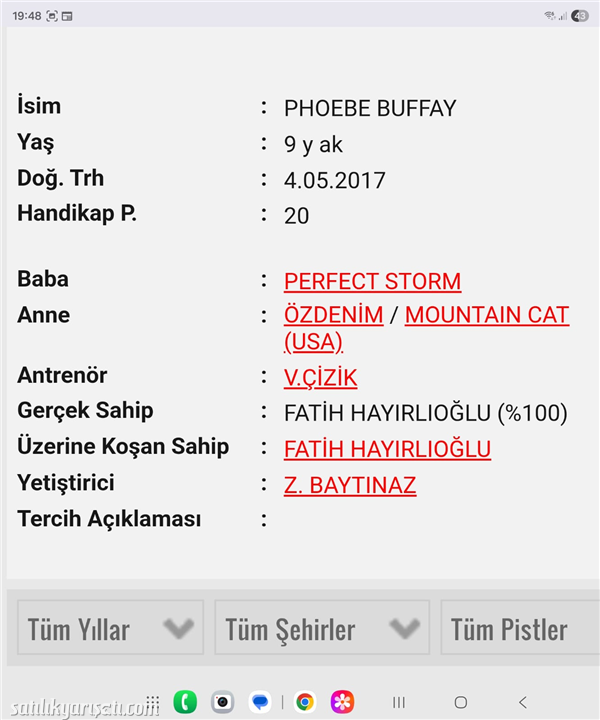Expand the Tüm Şehirler dropdown

[x=322, y=628]
